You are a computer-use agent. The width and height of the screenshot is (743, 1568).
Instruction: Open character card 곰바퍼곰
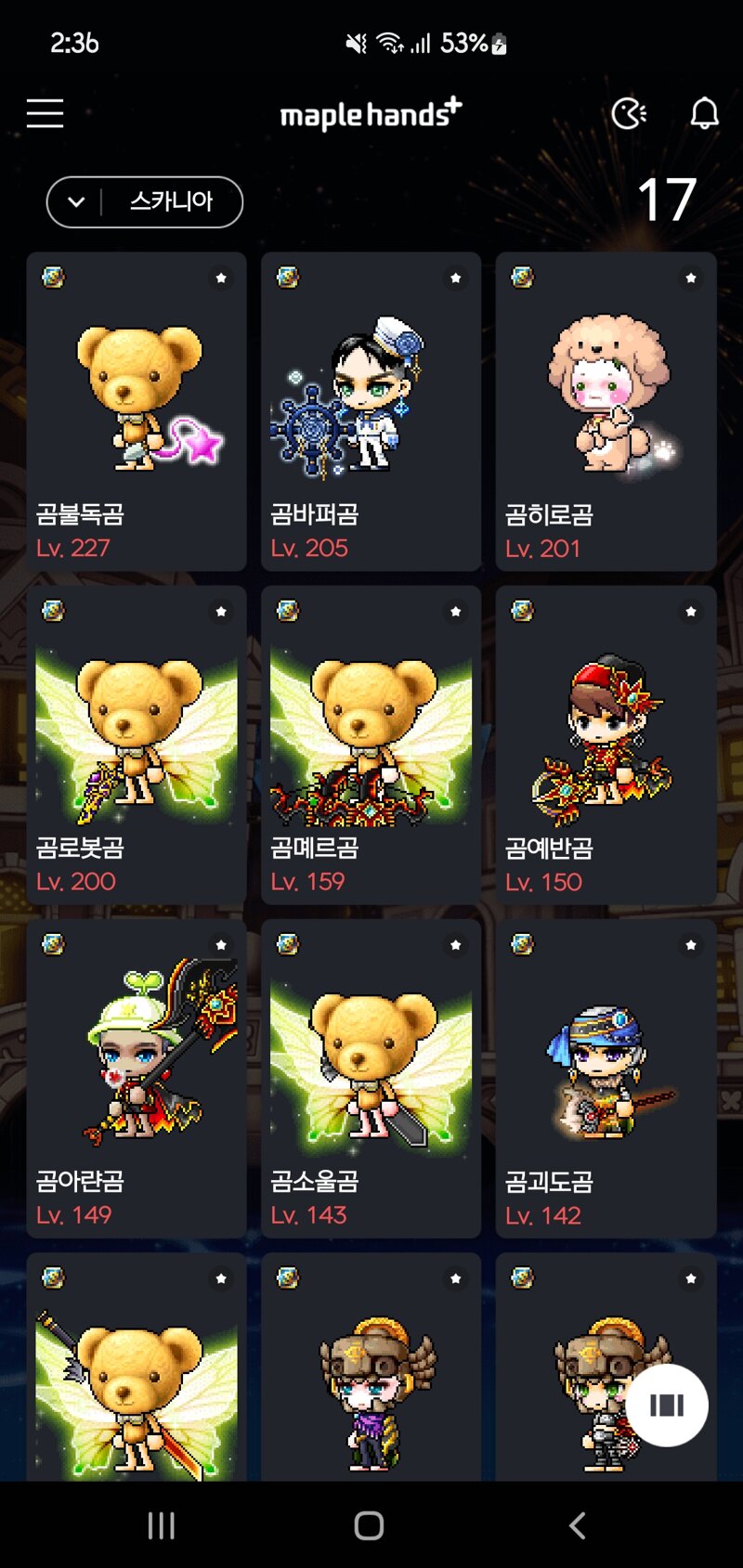click(x=371, y=411)
